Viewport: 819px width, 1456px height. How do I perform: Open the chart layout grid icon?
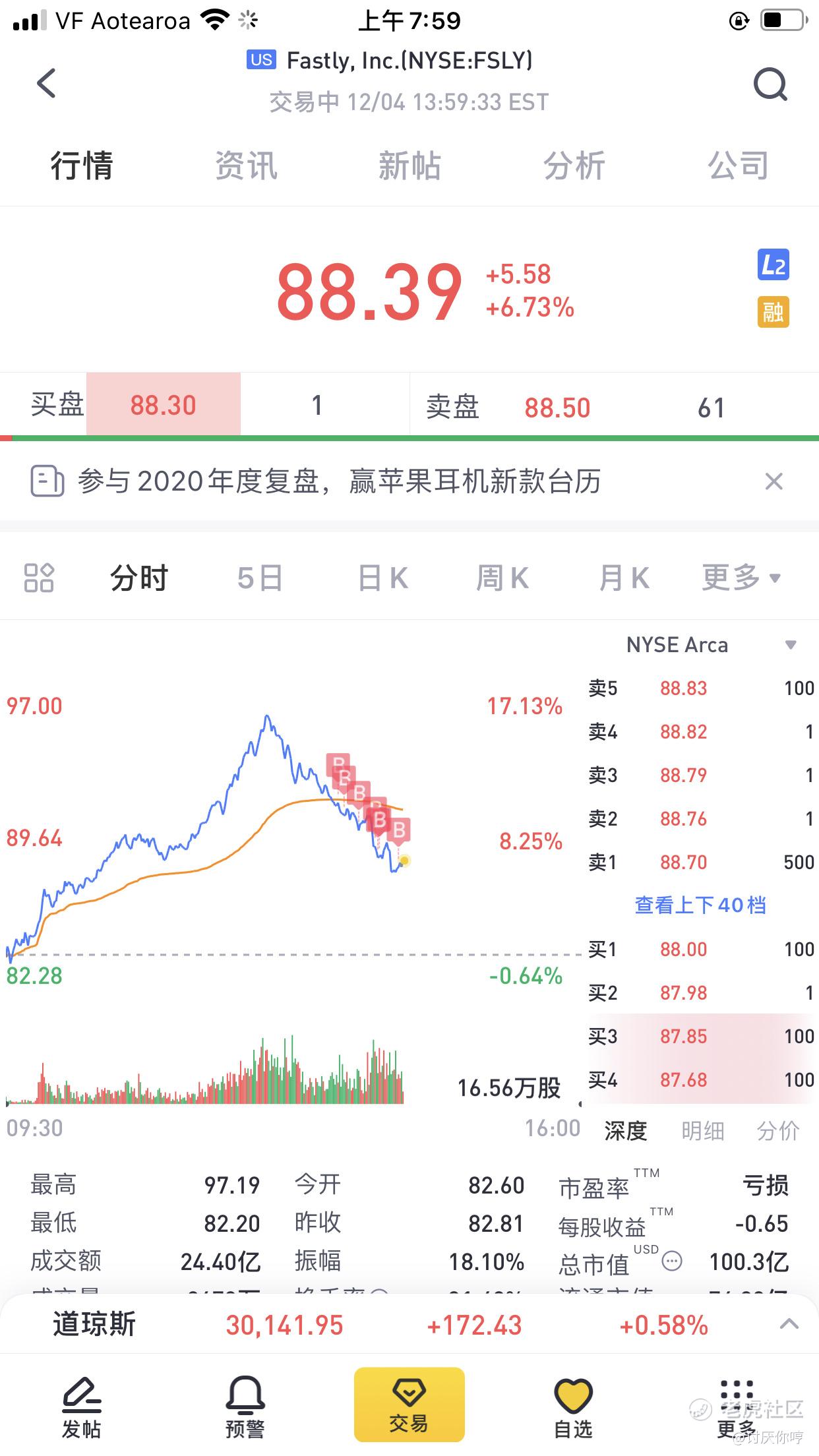(39, 578)
